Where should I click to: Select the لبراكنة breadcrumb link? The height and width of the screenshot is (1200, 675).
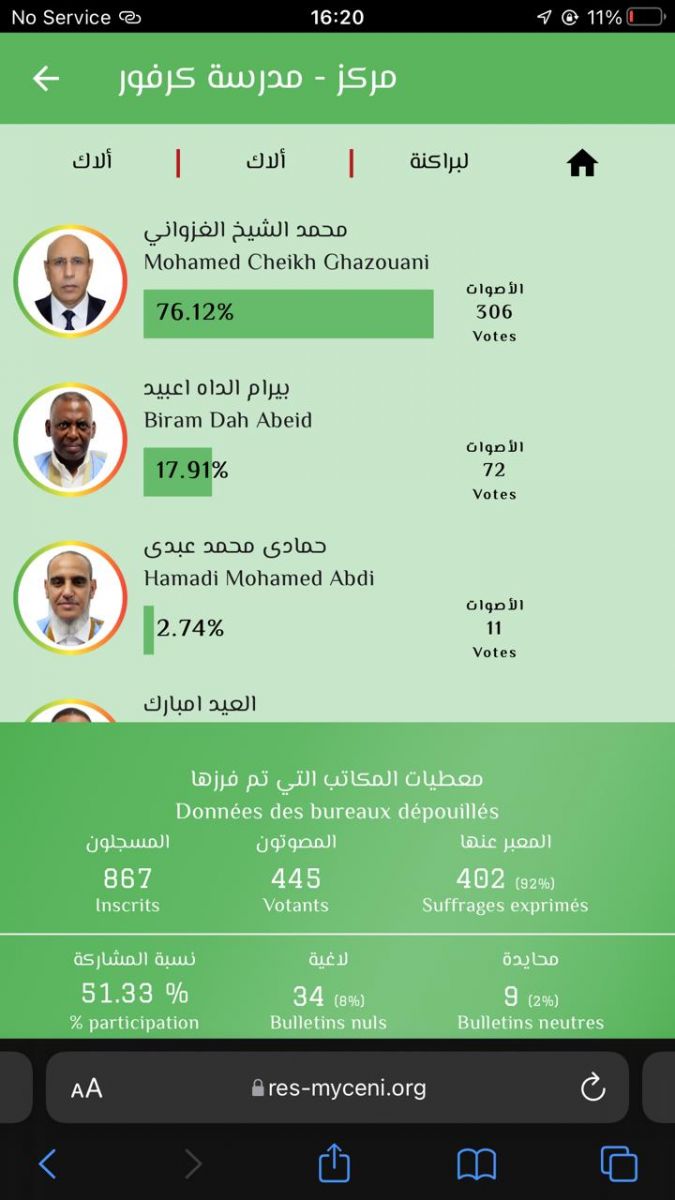tap(439, 161)
